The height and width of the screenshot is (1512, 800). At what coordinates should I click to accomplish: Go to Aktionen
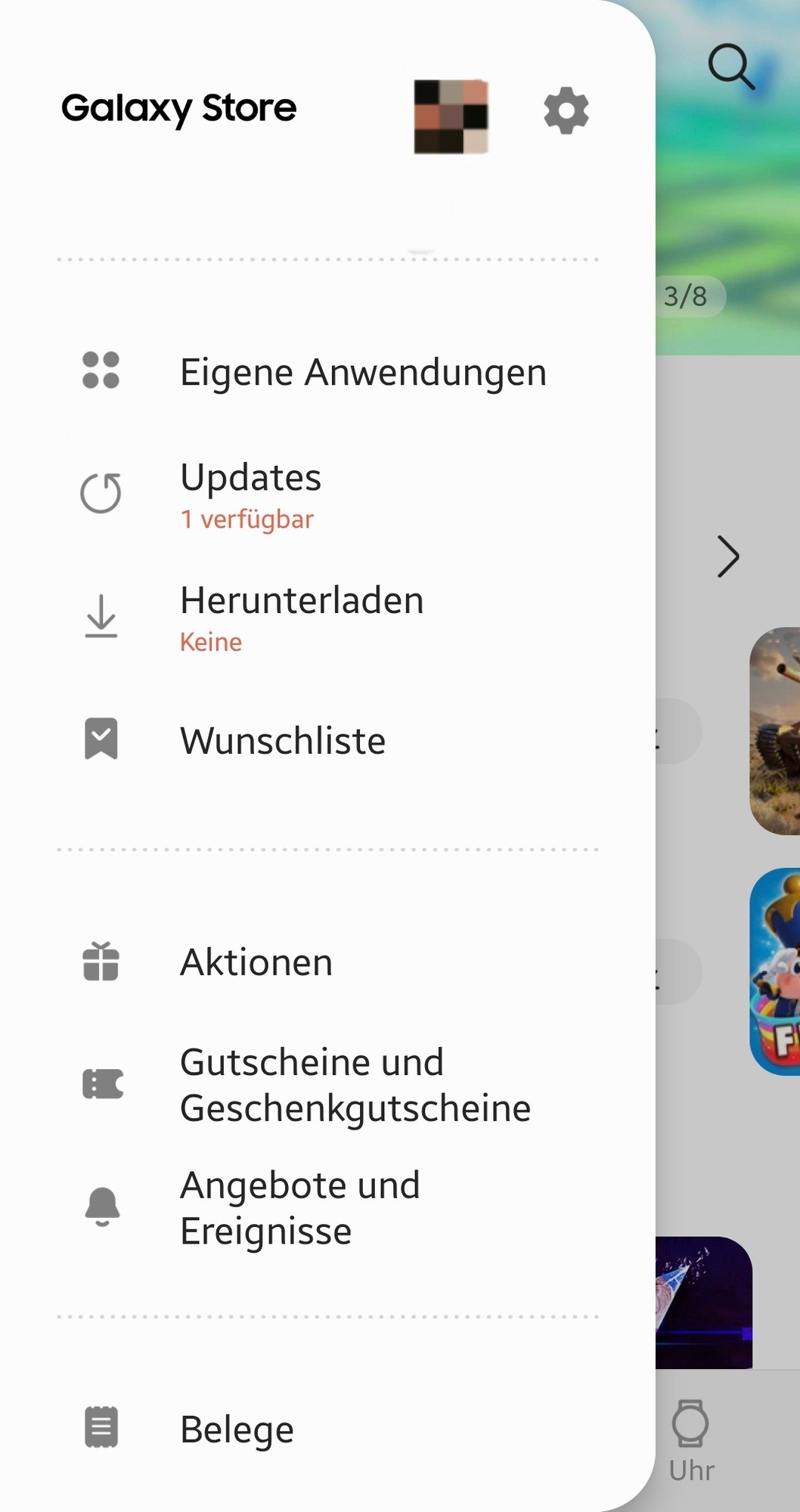point(256,962)
